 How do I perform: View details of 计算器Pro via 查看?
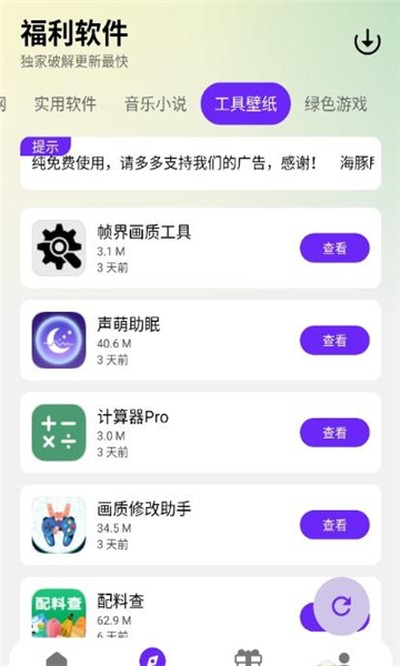335,432
